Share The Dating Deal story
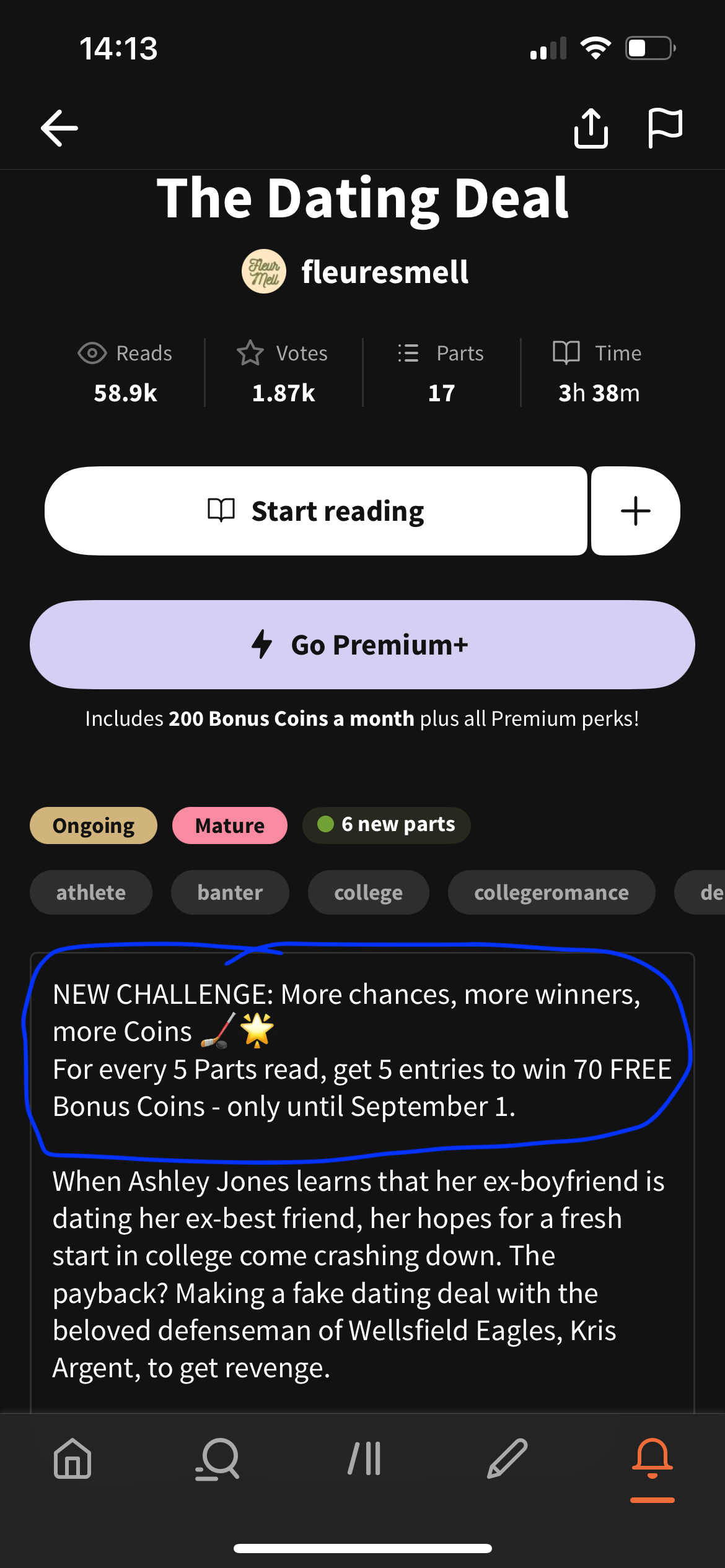This screenshot has height=1568, width=725. (x=591, y=128)
